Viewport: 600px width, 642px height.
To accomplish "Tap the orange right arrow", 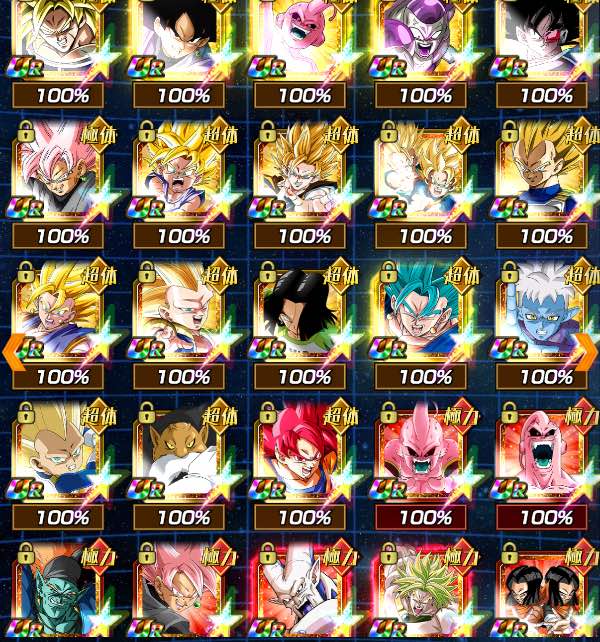I will pyautogui.click(x=586, y=351).
